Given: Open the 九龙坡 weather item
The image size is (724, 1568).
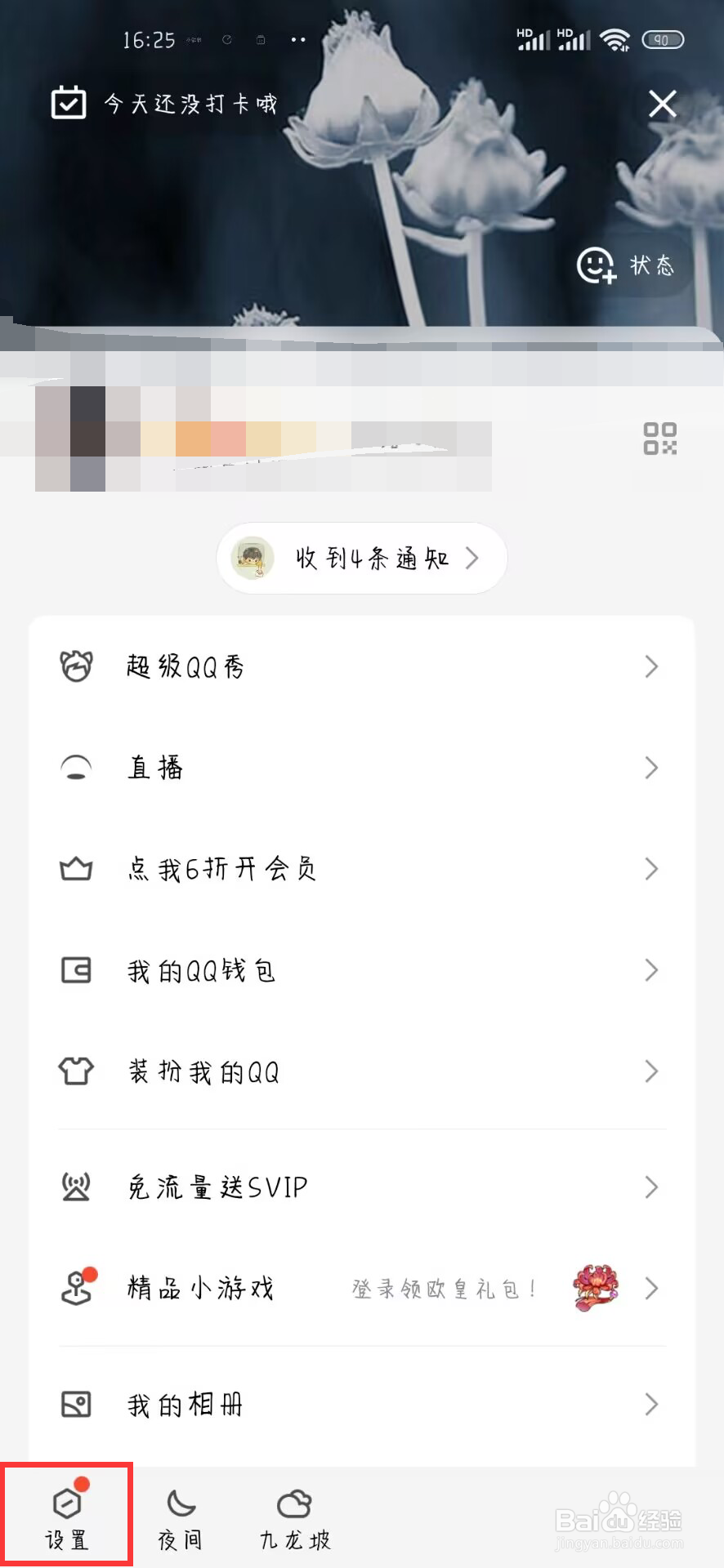Looking at the screenshot, I should pyautogui.click(x=293, y=1517).
